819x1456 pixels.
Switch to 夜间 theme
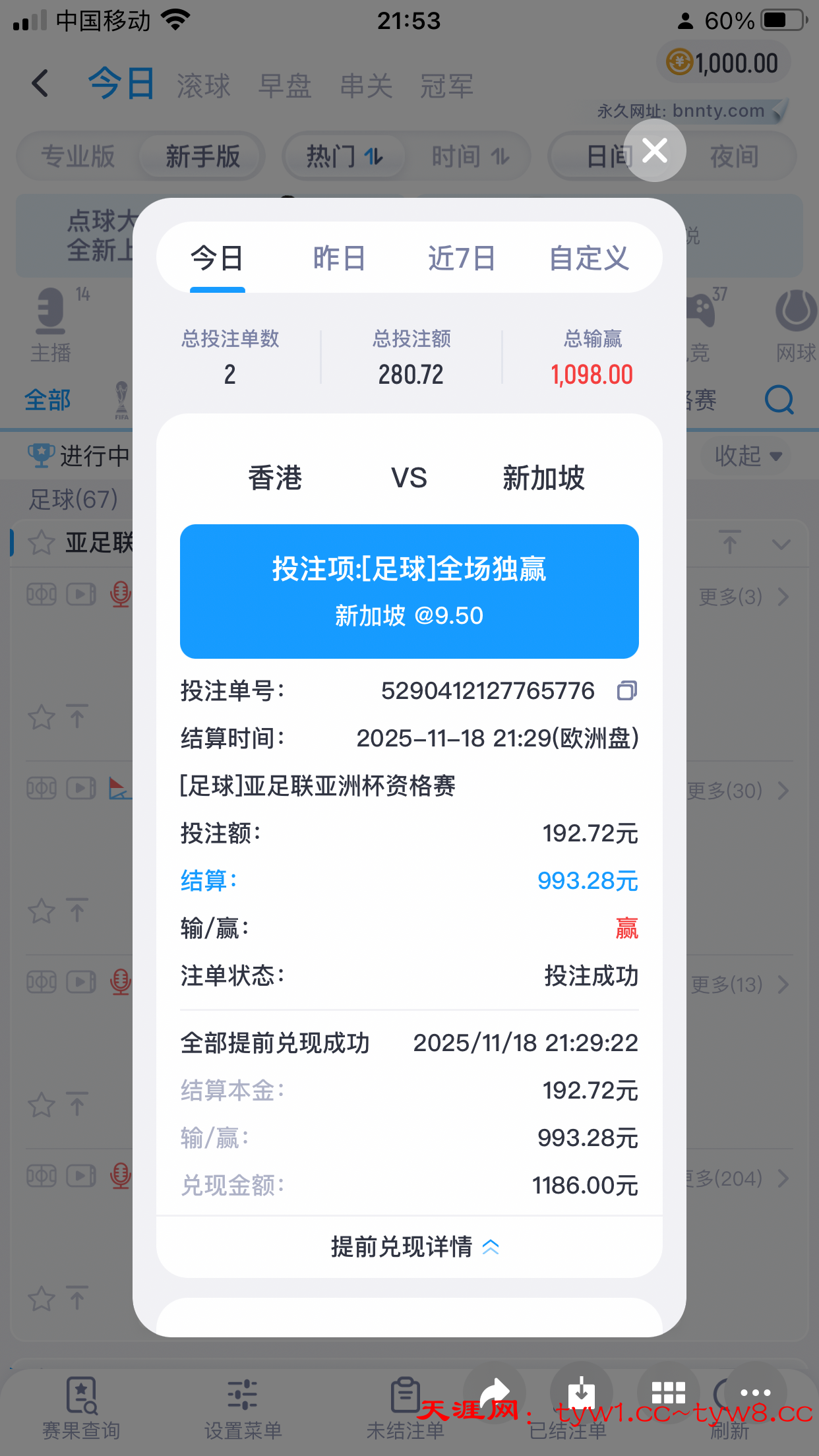tap(733, 157)
